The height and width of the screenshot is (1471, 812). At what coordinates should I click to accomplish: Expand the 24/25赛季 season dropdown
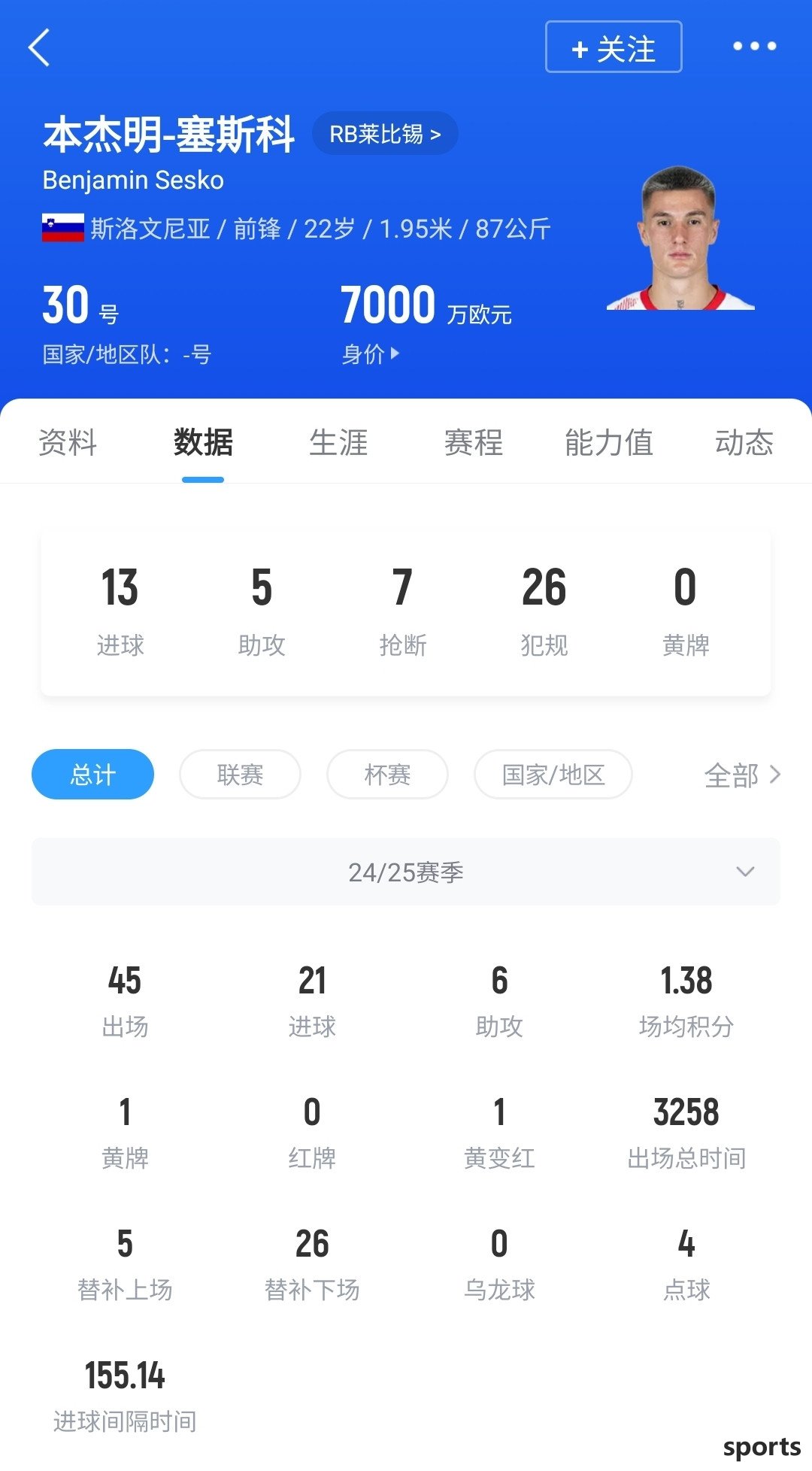406,872
